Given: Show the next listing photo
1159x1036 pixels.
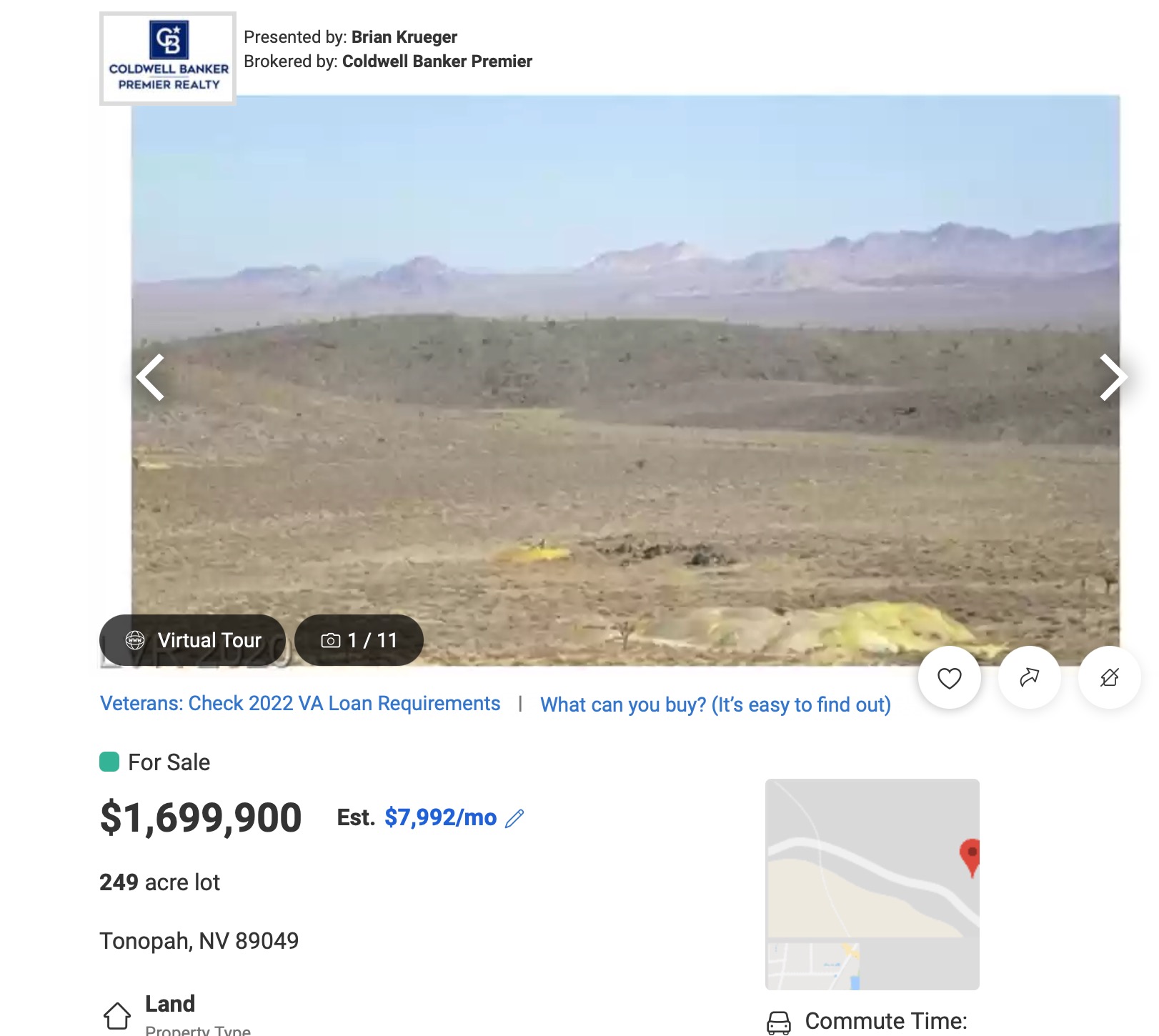Looking at the screenshot, I should coord(1112,377).
